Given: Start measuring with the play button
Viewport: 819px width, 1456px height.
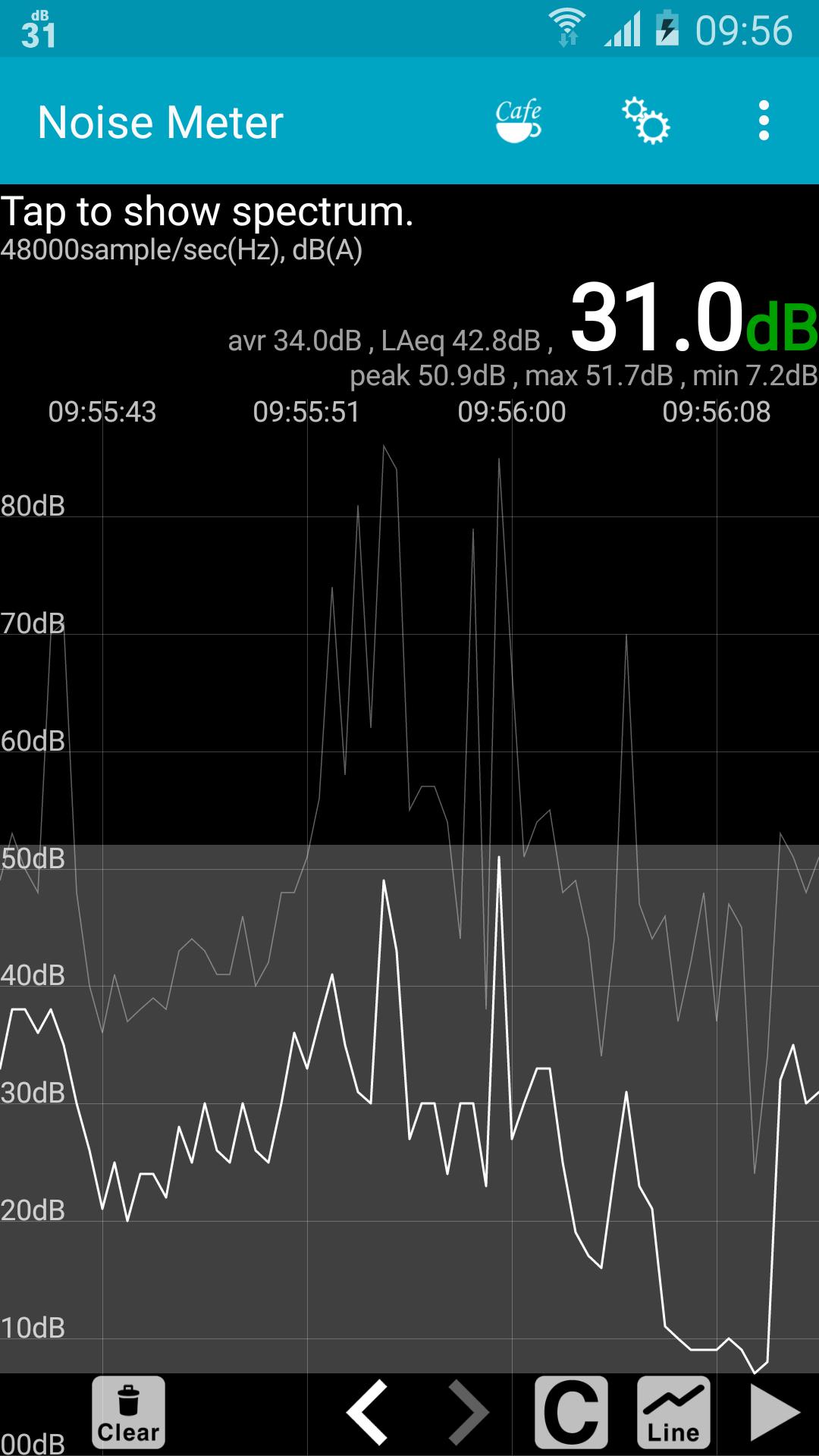Looking at the screenshot, I should [x=774, y=1412].
